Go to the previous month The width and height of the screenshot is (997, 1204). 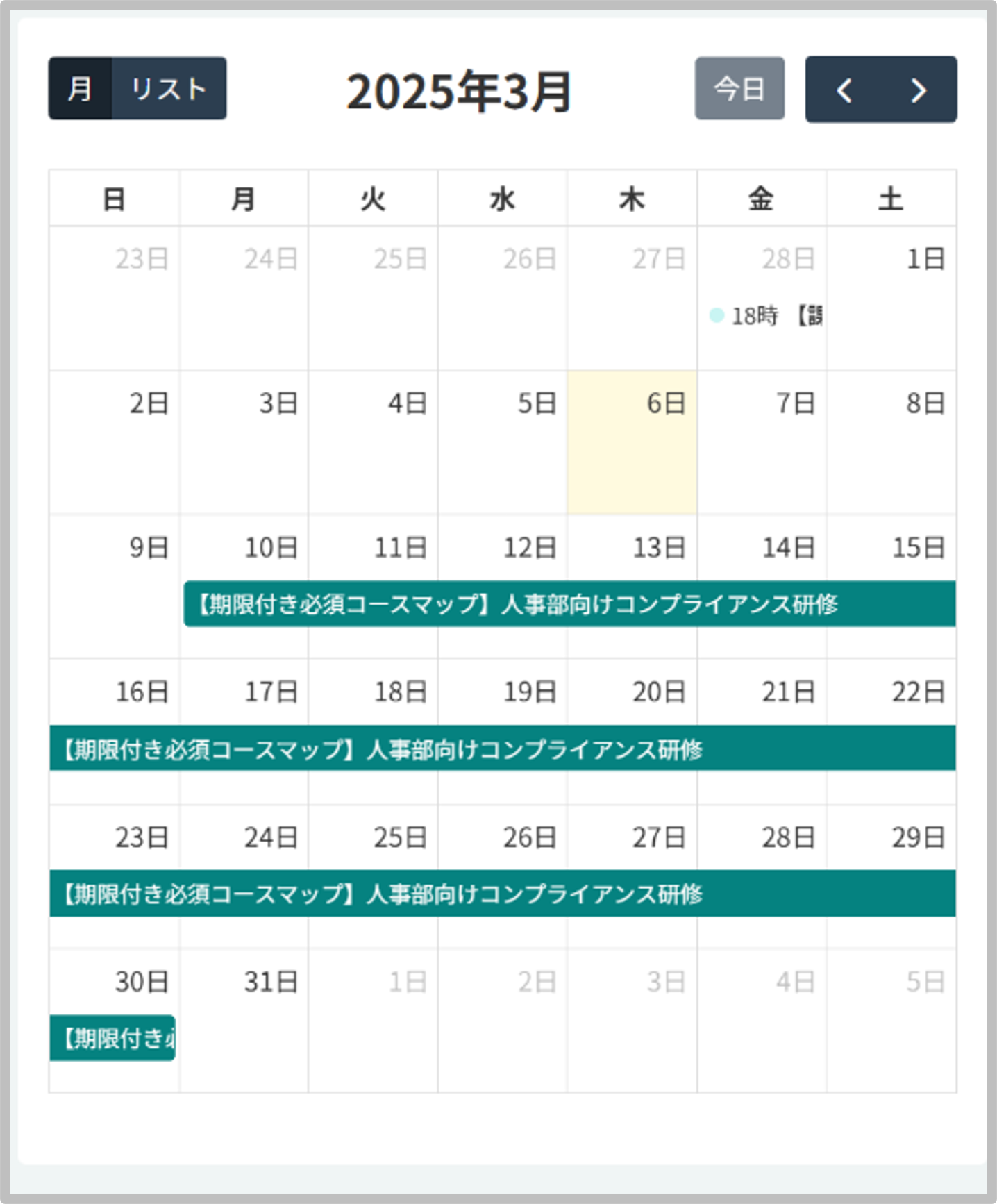(x=844, y=90)
